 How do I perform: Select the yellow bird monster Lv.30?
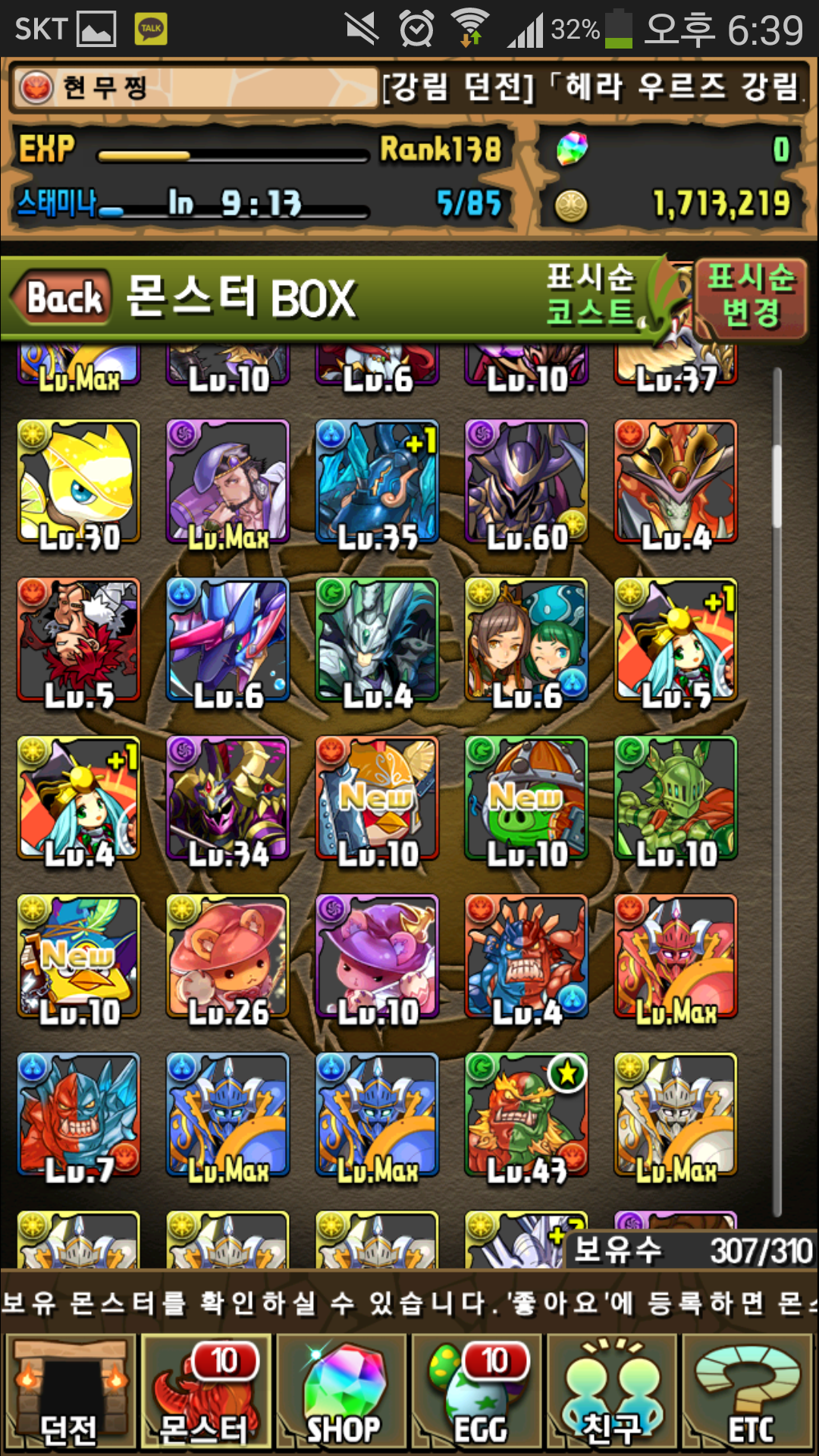point(79,482)
